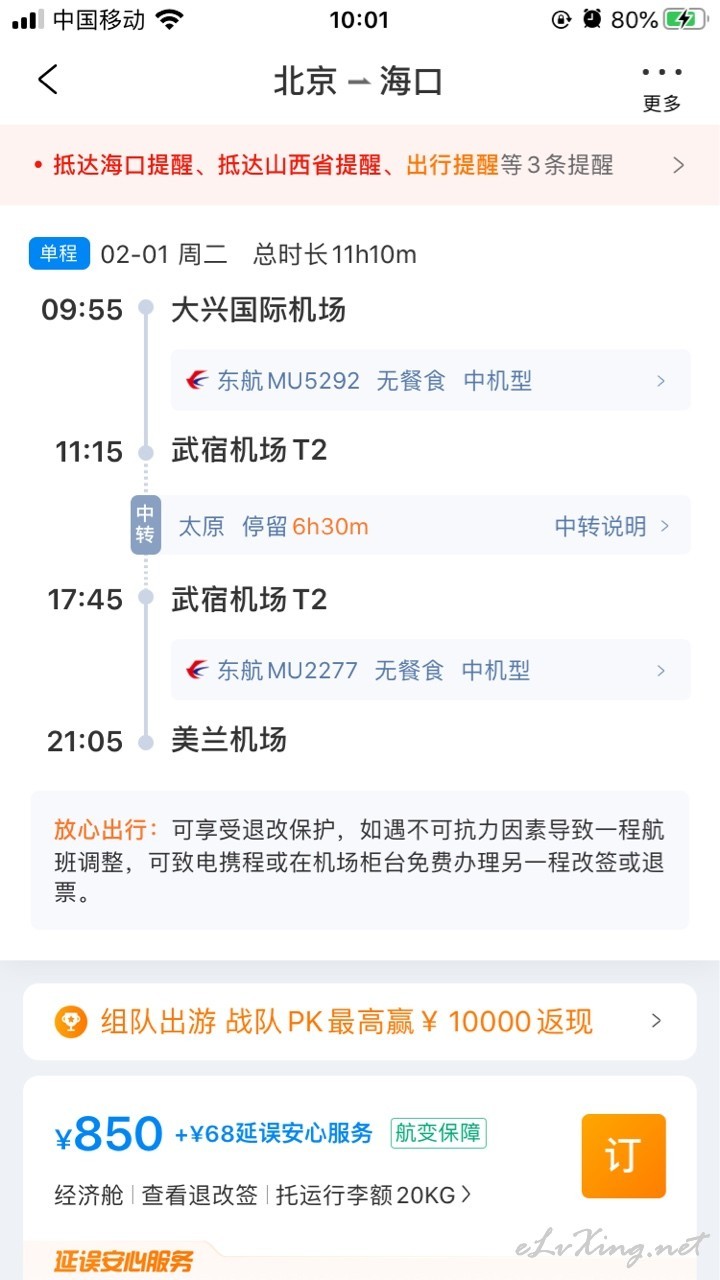Go back from the 北京–海口 flight page
Screen dimensions: 720x1280
coord(48,80)
